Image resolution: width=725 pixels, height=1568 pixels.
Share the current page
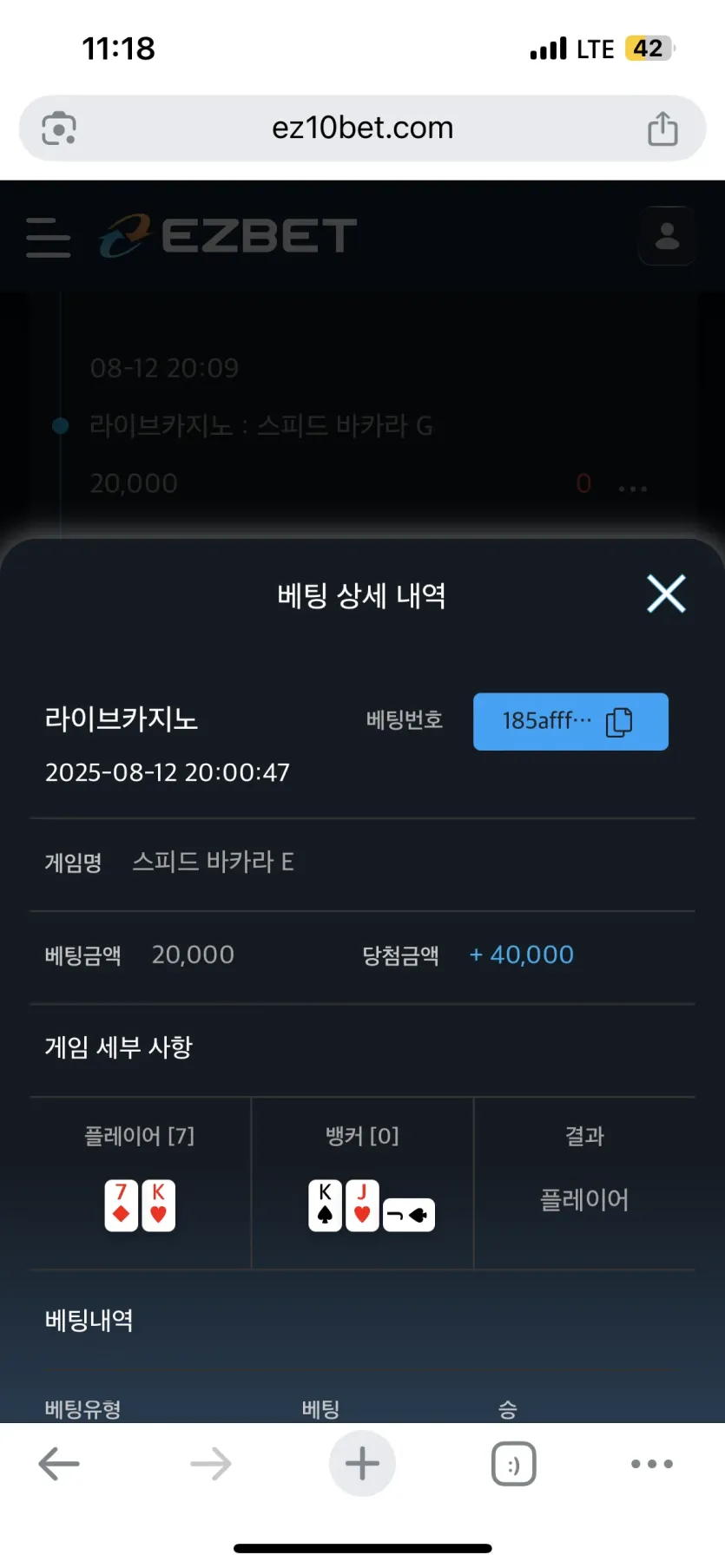click(x=662, y=128)
